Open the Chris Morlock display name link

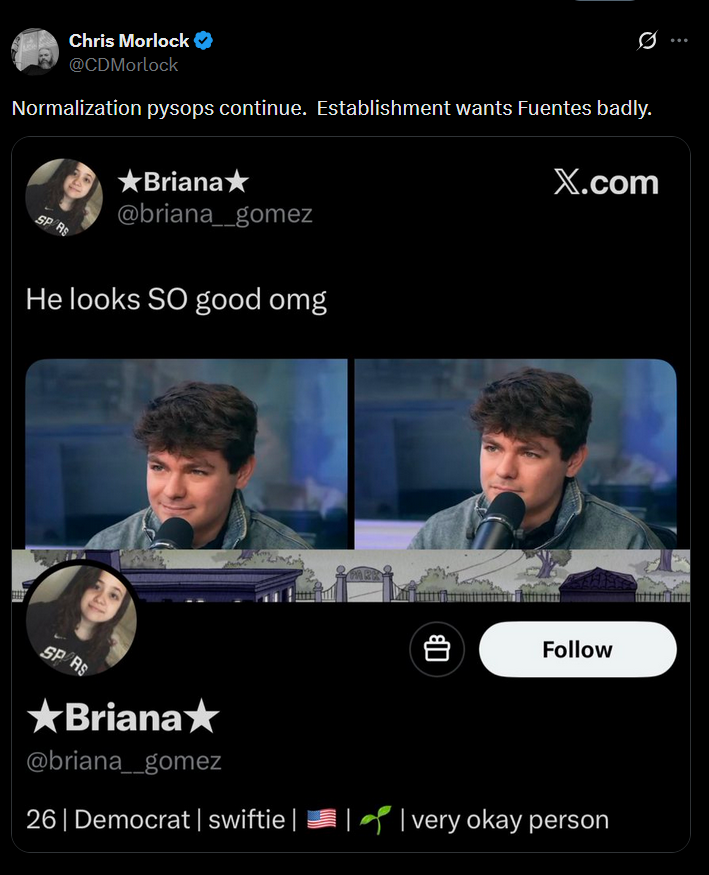click(x=129, y=41)
